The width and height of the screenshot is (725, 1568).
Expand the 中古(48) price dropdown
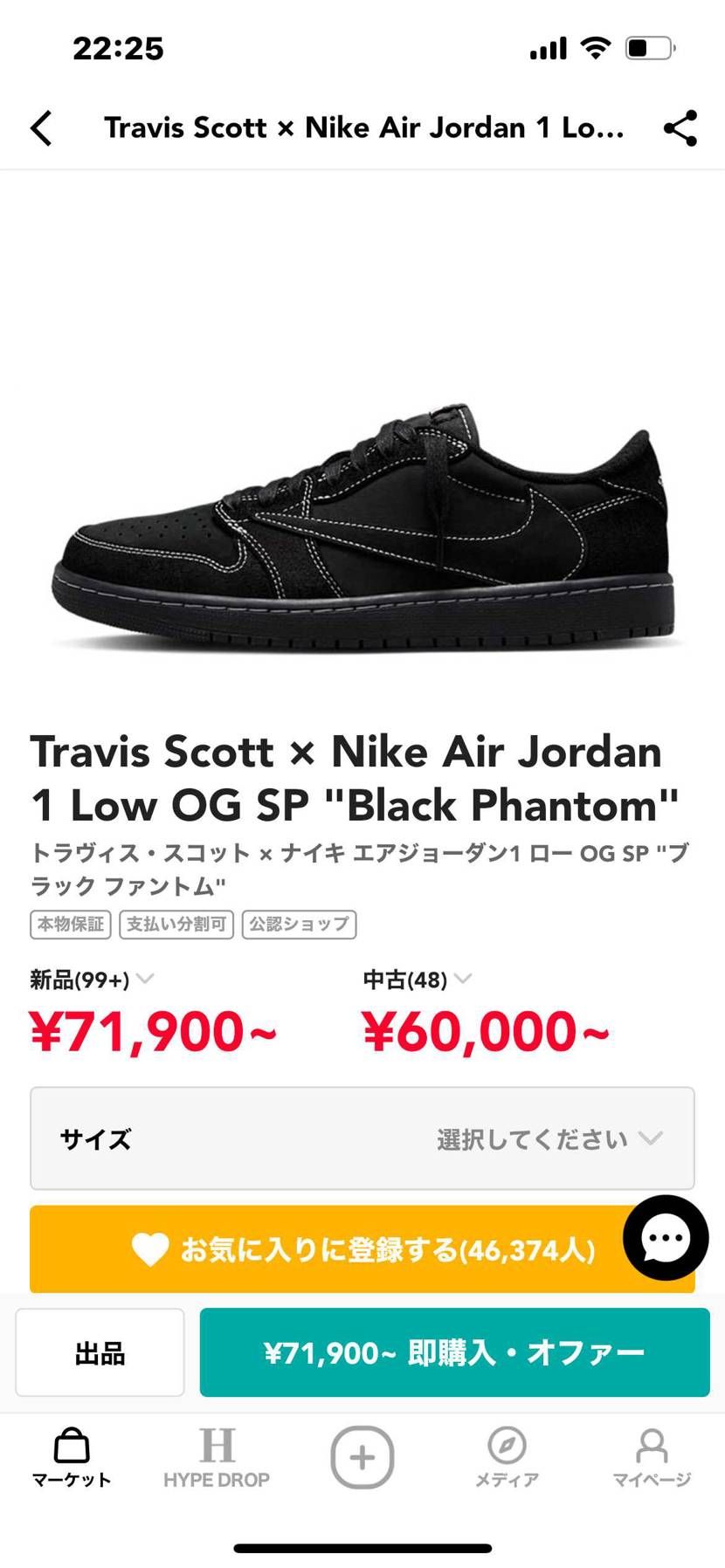pyautogui.click(x=464, y=980)
